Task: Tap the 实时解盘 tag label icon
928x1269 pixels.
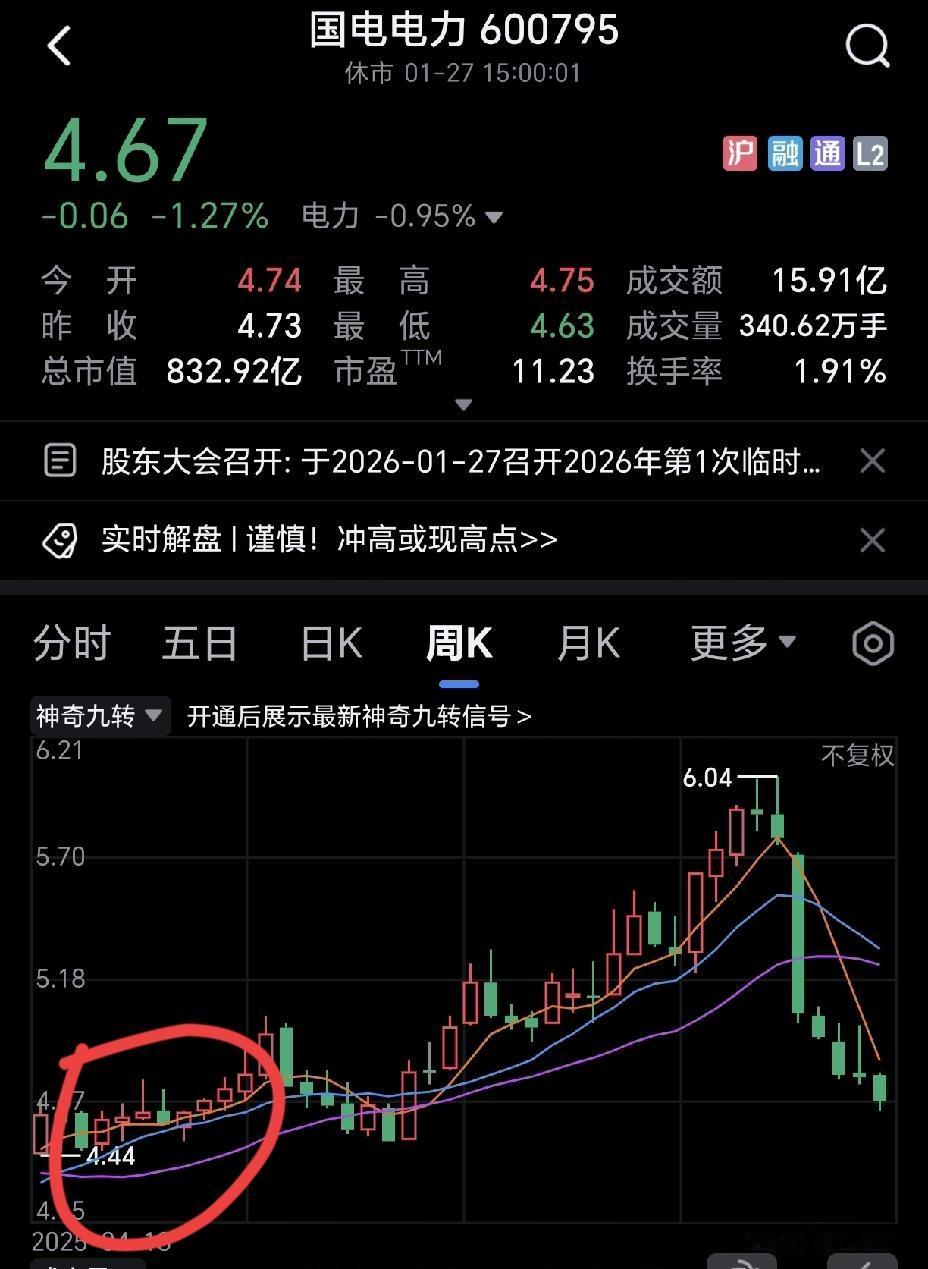Action: click(62, 540)
